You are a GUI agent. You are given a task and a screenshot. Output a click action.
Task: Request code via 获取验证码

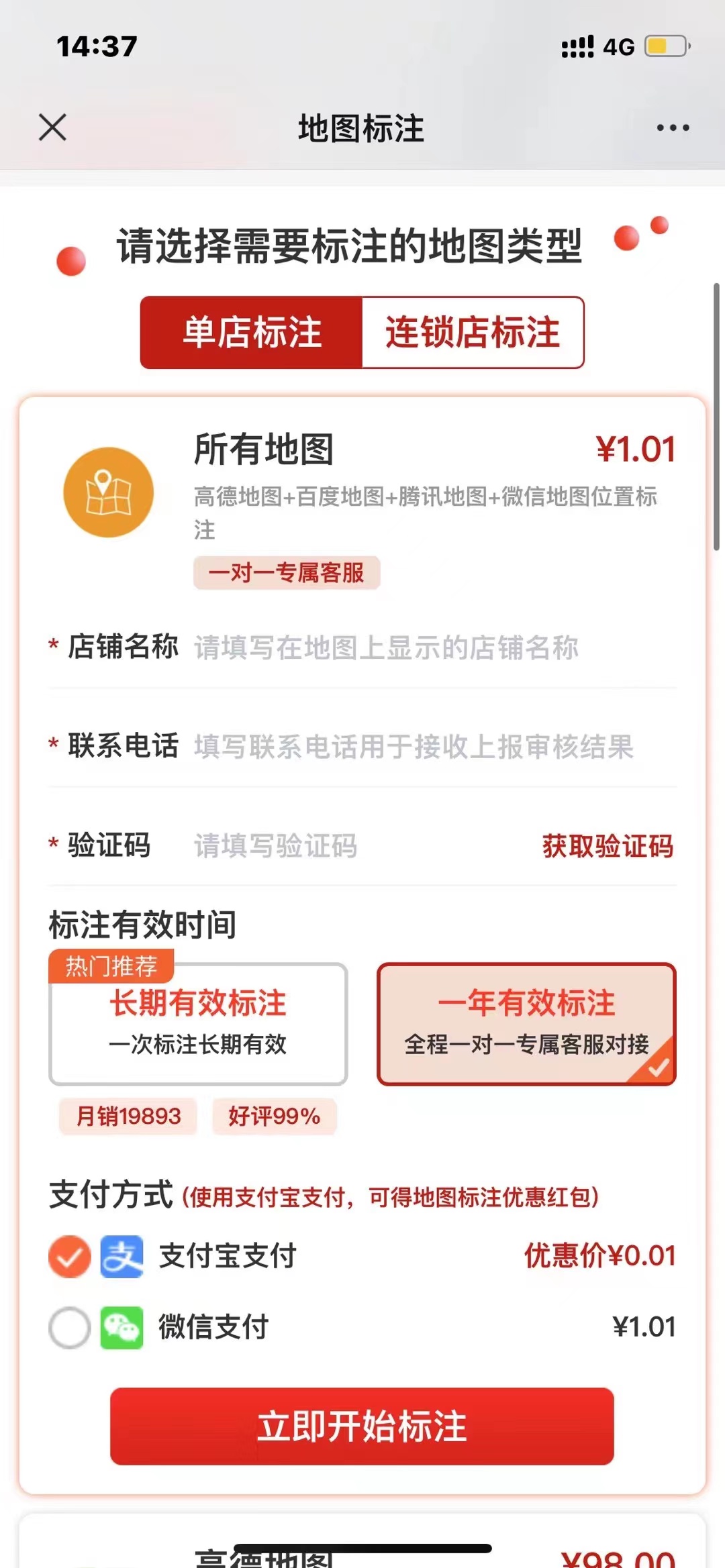pyautogui.click(x=608, y=846)
